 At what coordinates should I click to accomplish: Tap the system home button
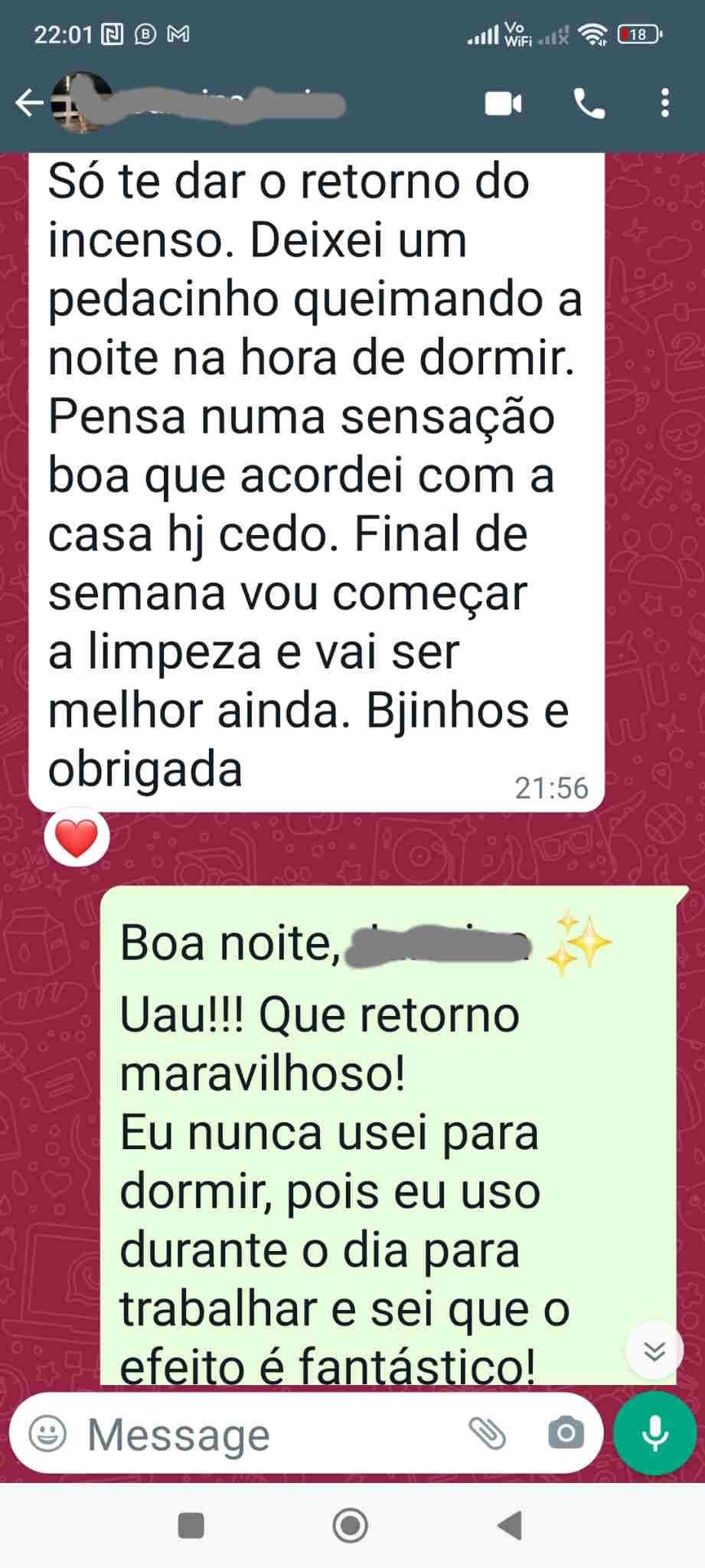351,1525
